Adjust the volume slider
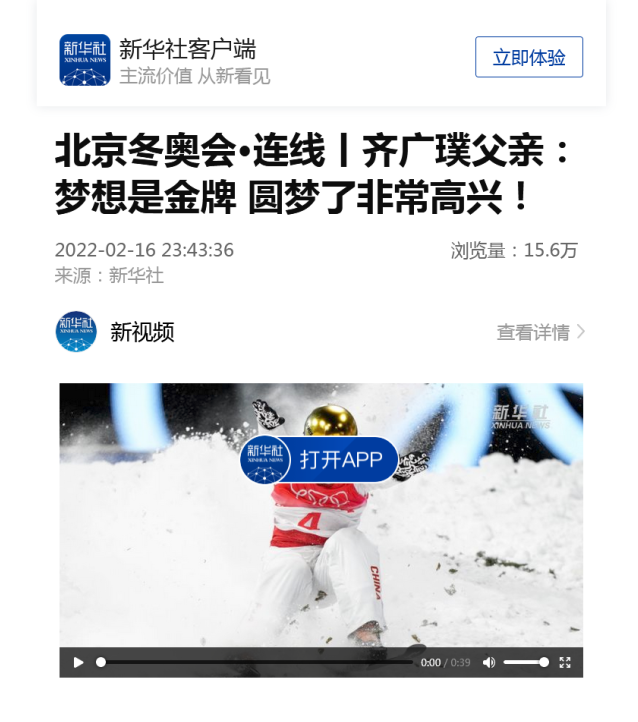The width and height of the screenshot is (638, 722). [525, 662]
